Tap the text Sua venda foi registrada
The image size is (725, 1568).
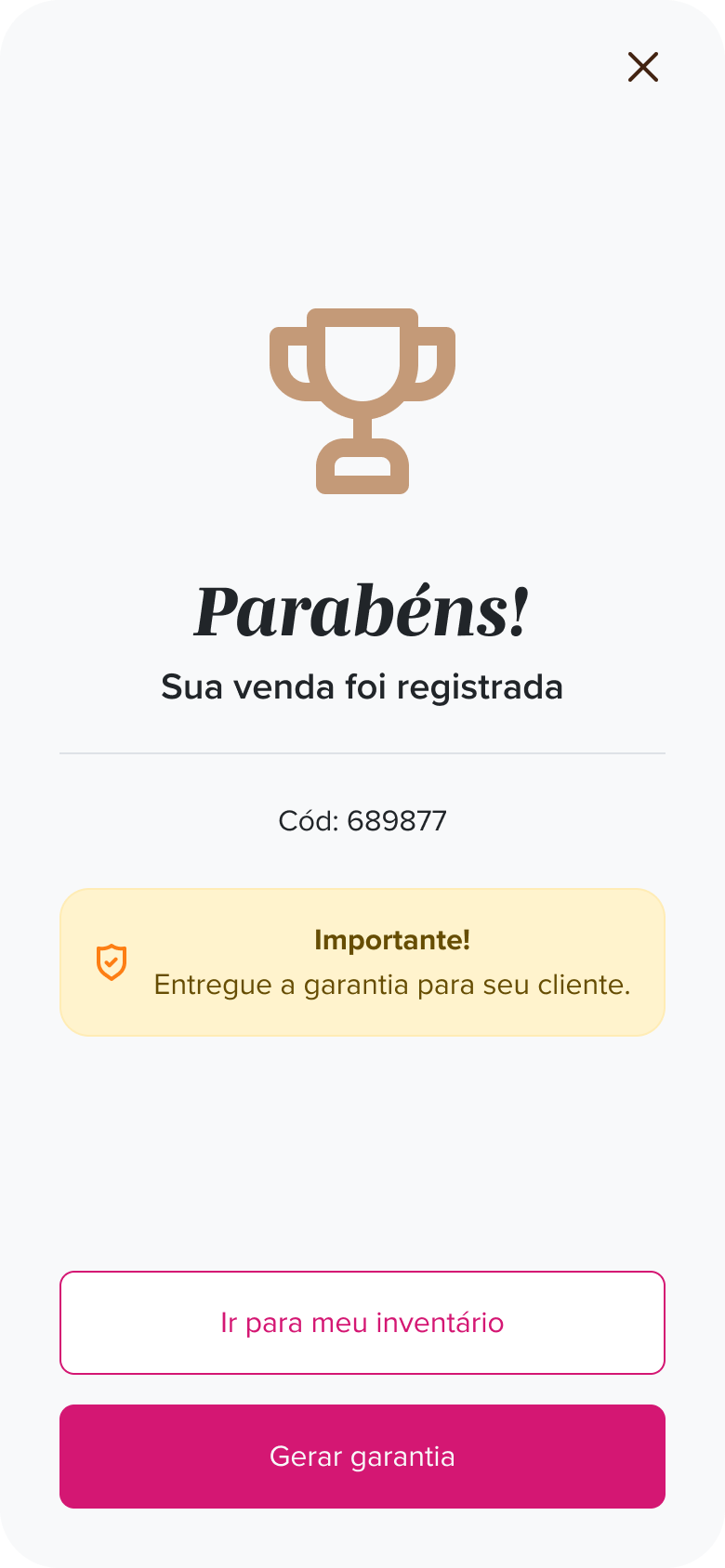pyautogui.click(x=362, y=686)
